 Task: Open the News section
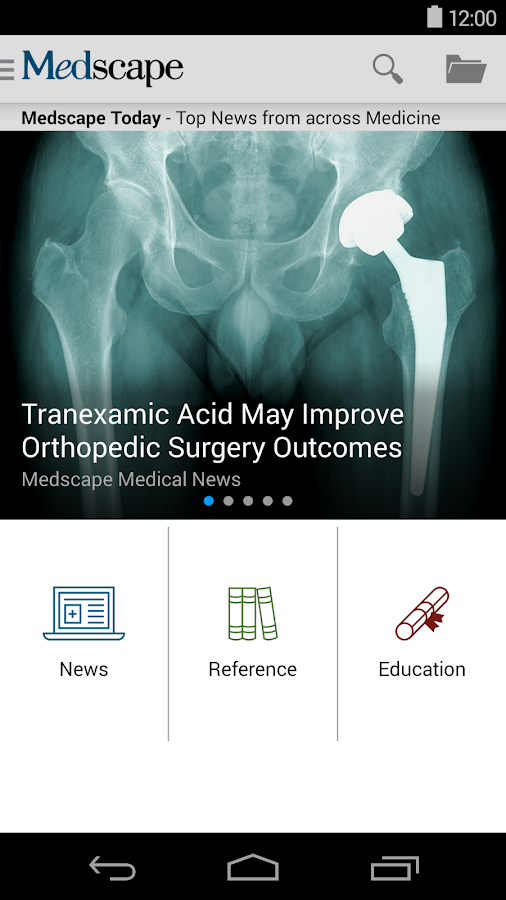pos(84,633)
